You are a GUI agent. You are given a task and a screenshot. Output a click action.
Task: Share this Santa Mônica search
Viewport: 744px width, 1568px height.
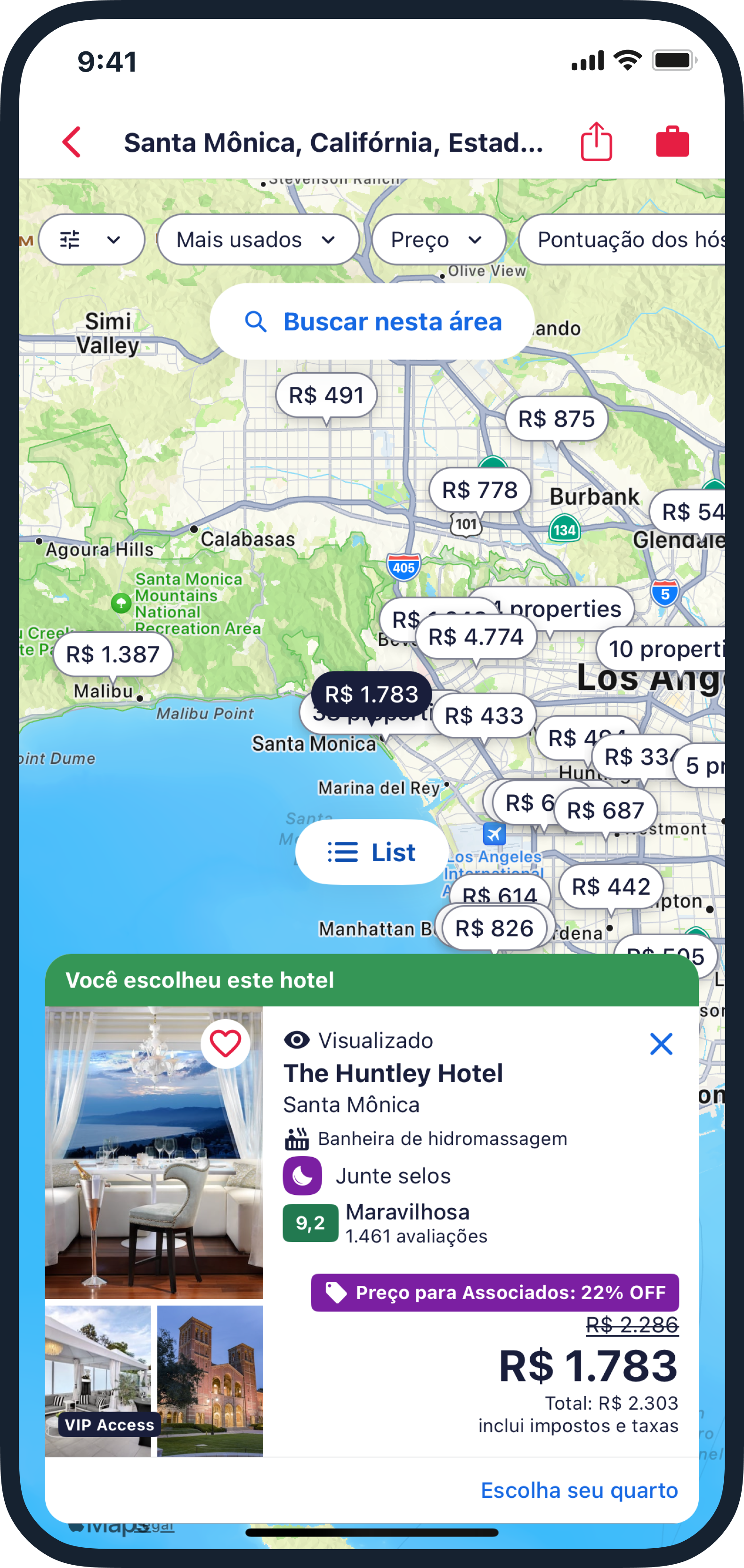596,142
